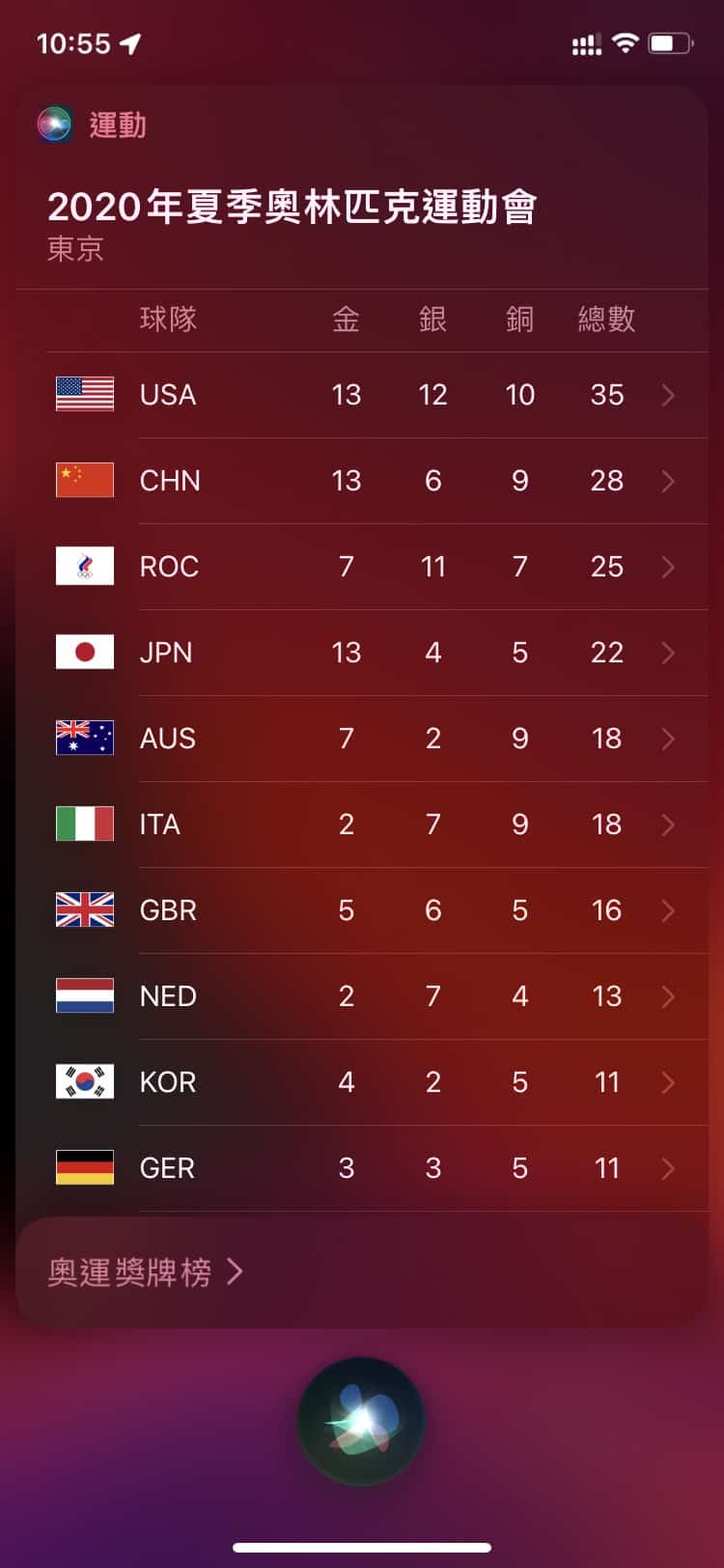The image size is (724, 1568).
Task: Open the NED row
Action: [x=362, y=996]
